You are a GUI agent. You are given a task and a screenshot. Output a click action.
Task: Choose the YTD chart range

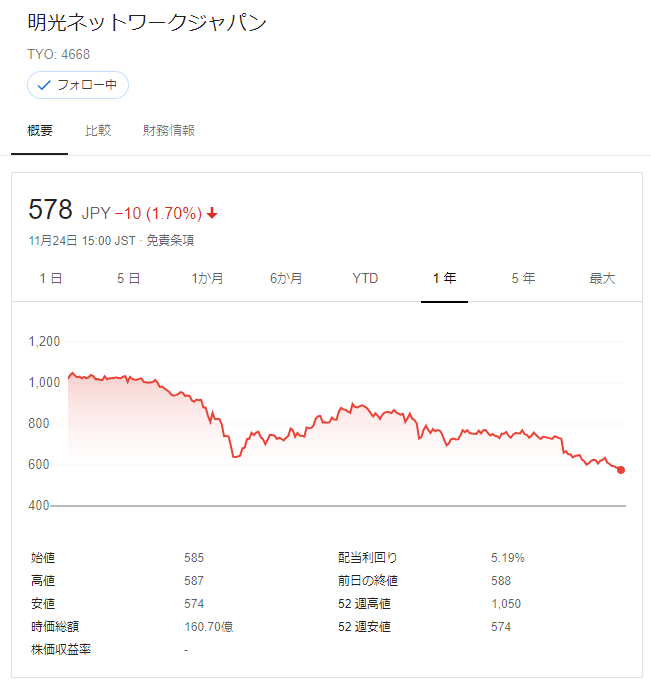[x=365, y=278]
